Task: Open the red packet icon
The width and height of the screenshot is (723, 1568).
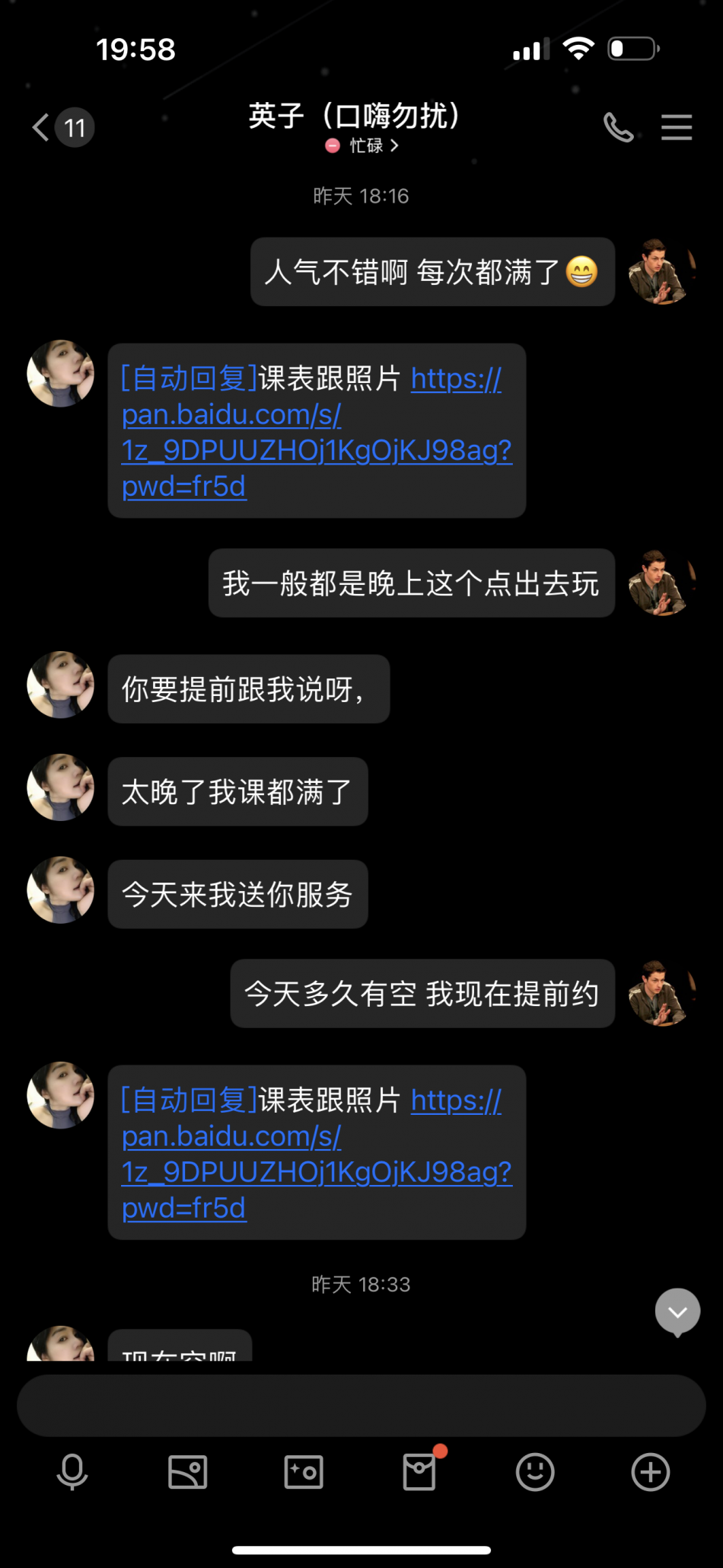Action: pyautogui.click(x=419, y=1472)
